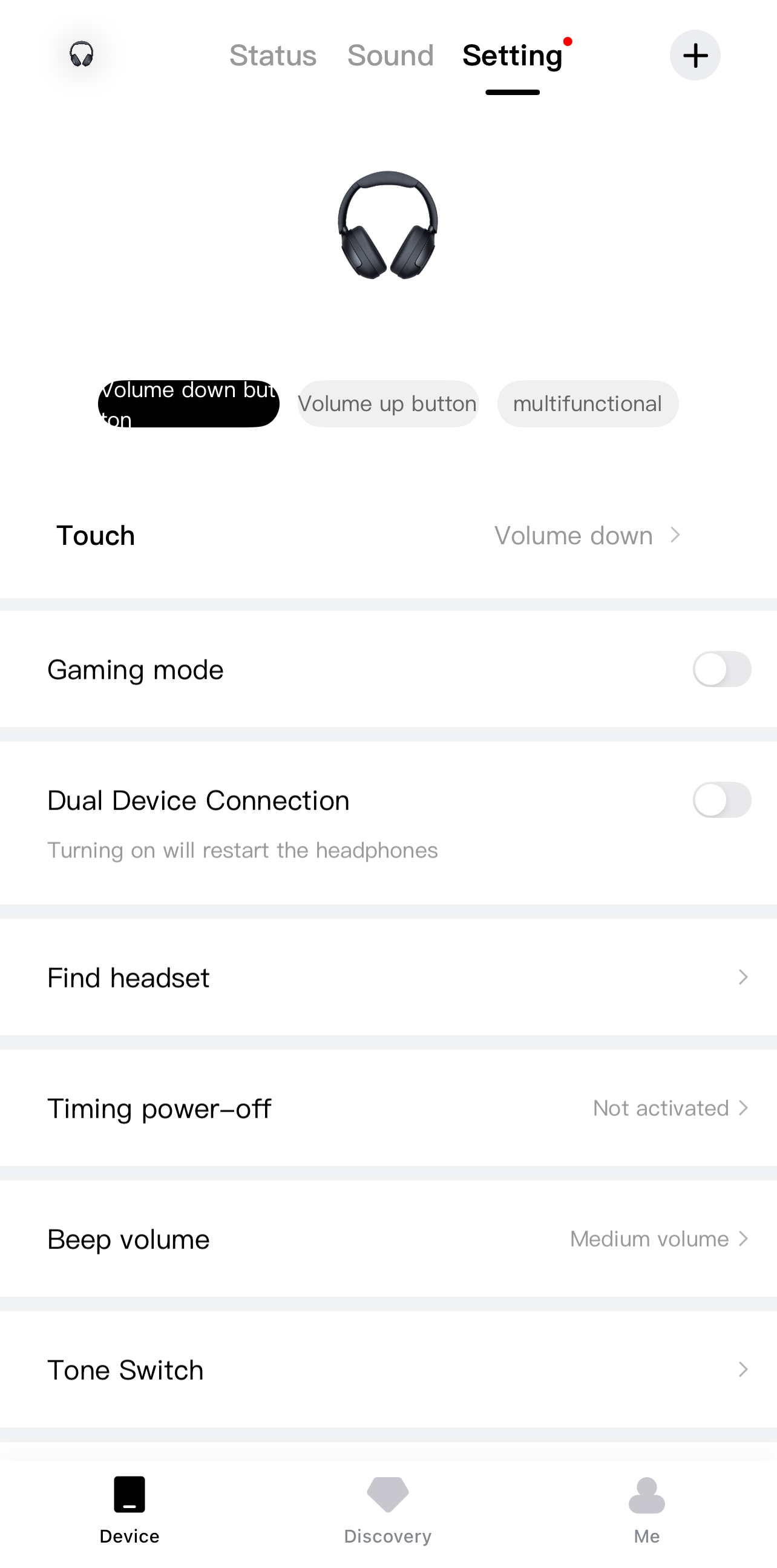Switch to the Sound tab
This screenshot has width=777, height=1568.
click(x=390, y=55)
